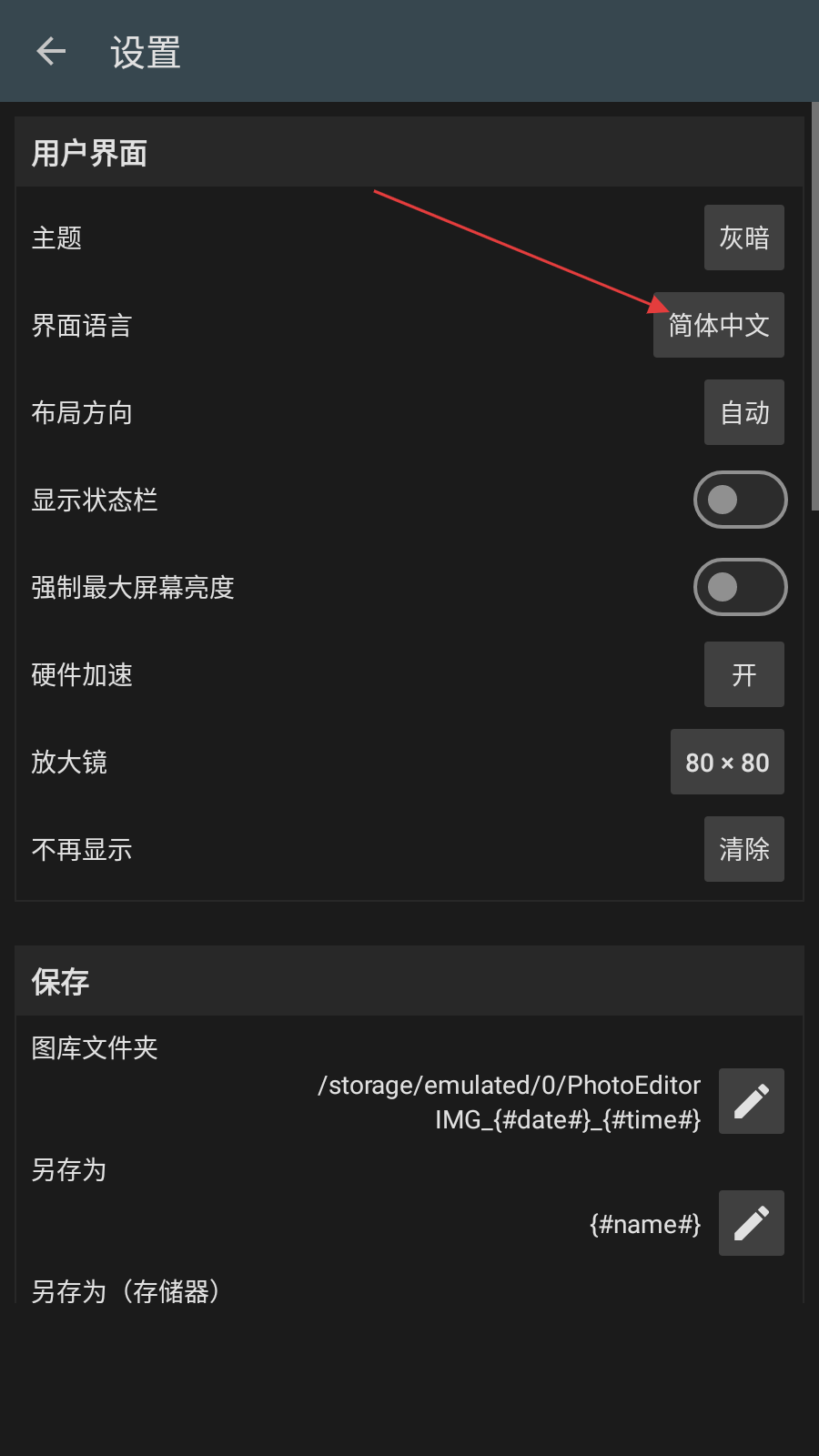Screen dimensions: 819x1456
Task: Enable 强制最大屏幕亮度
Action: 740,587
